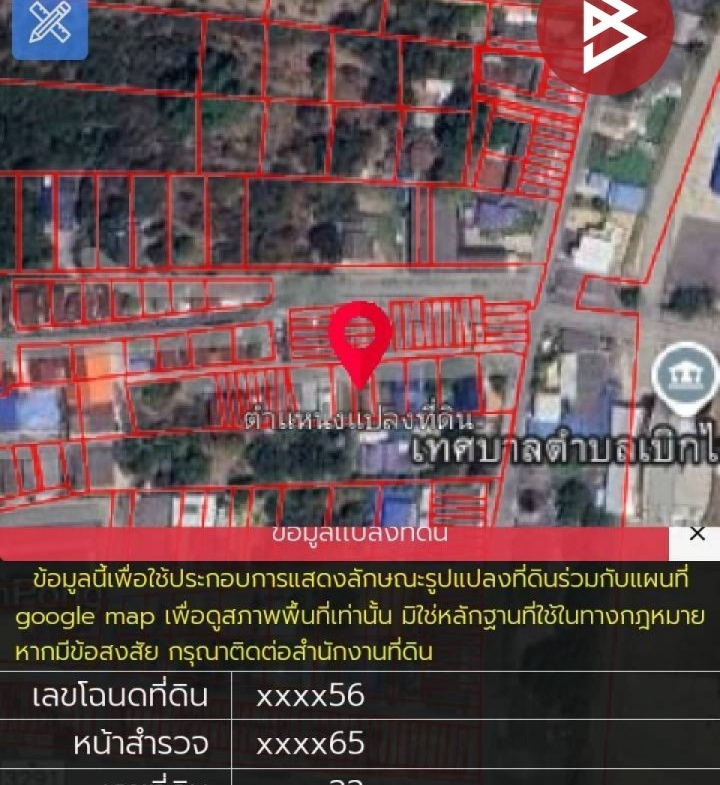This screenshot has width=720, height=785.
Task: Close the land parcel info panel
Action: tap(697, 534)
